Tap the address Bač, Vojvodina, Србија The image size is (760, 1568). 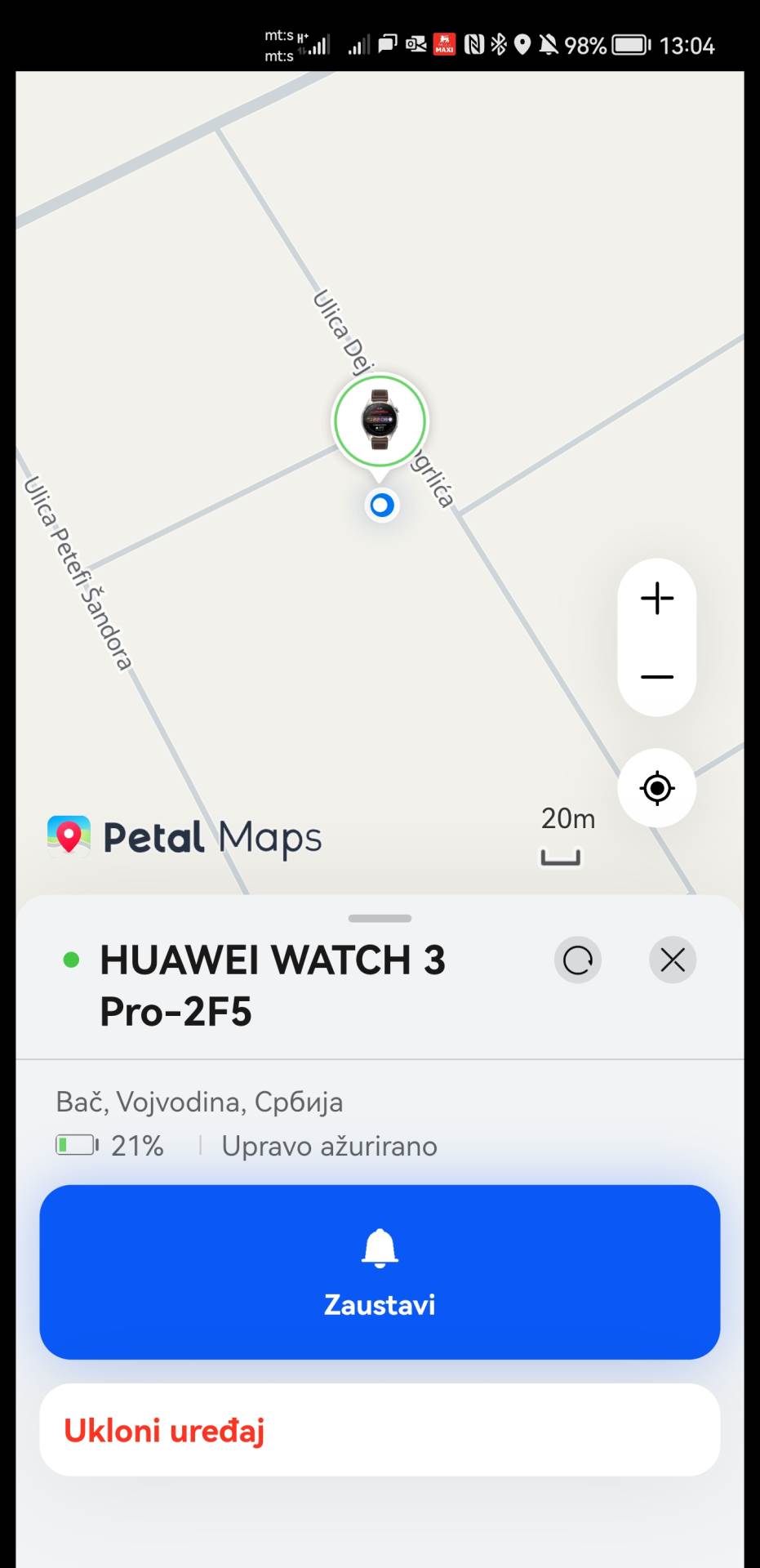[198, 1102]
